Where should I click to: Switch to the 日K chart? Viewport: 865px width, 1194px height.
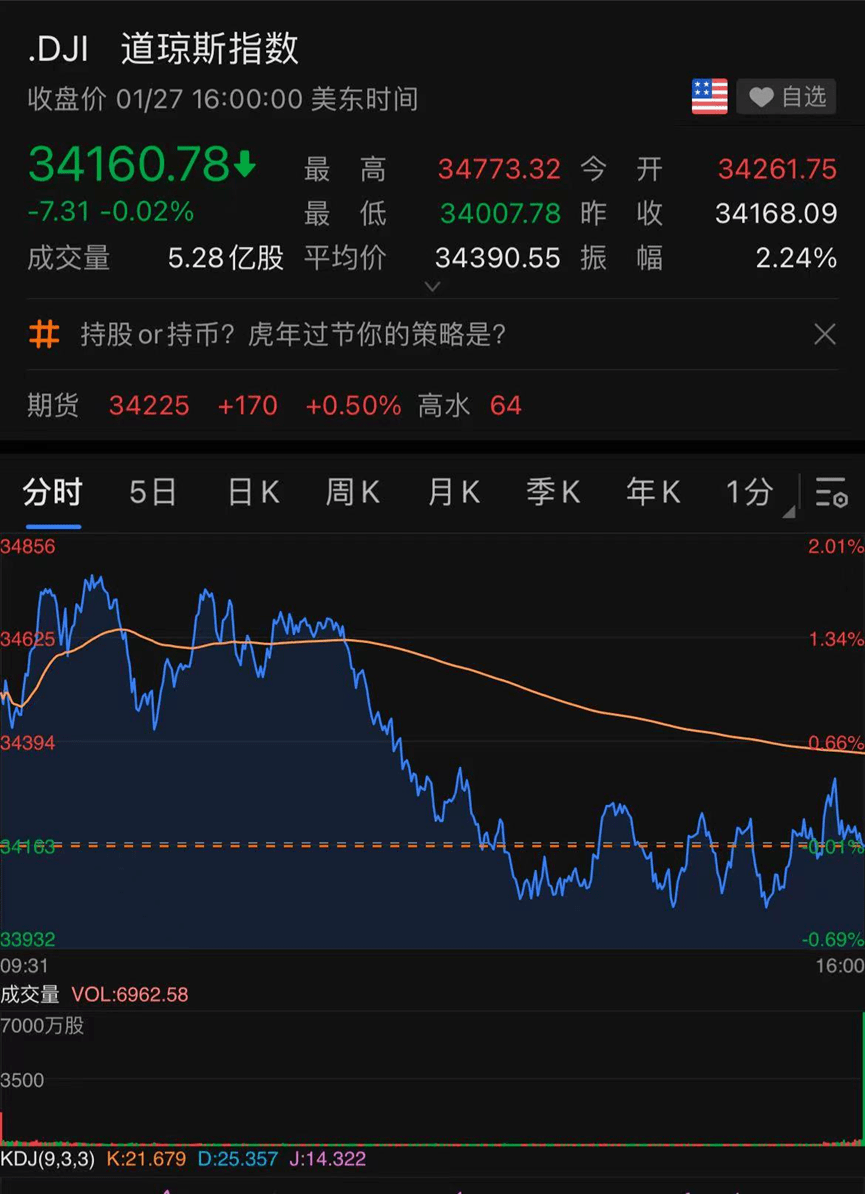pyautogui.click(x=253, y=492)
